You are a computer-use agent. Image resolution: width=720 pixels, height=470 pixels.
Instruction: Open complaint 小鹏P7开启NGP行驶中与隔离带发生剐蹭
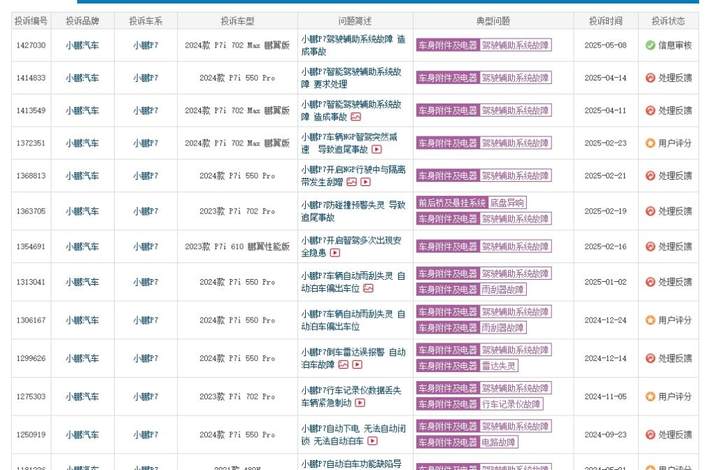tap(352, 170)
